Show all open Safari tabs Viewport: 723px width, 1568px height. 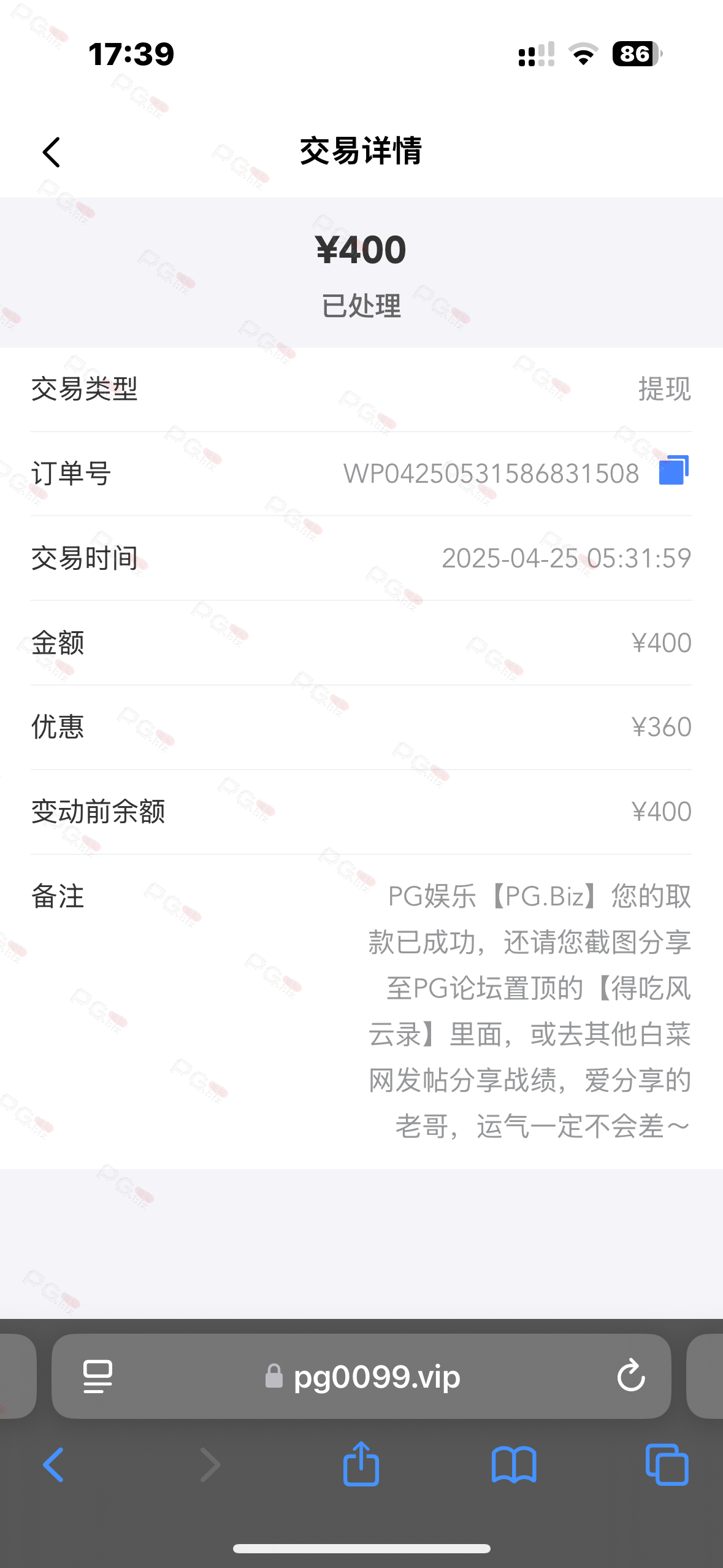[x=667, y=1464]
